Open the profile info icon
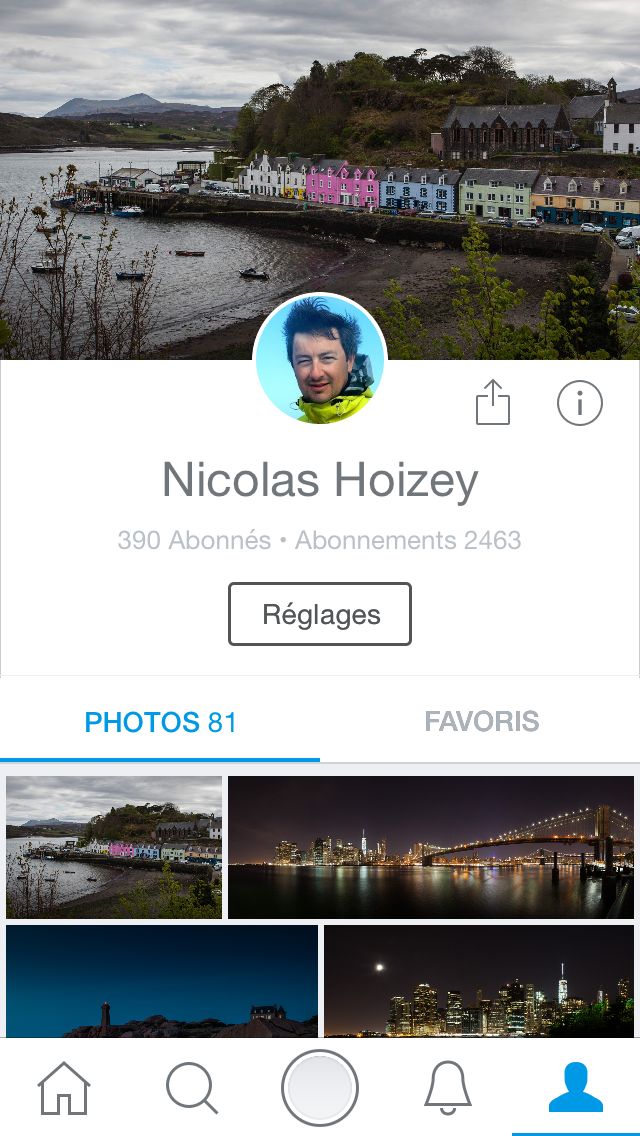The width and height of the screenshot is (640, 1136). (579, 403)
